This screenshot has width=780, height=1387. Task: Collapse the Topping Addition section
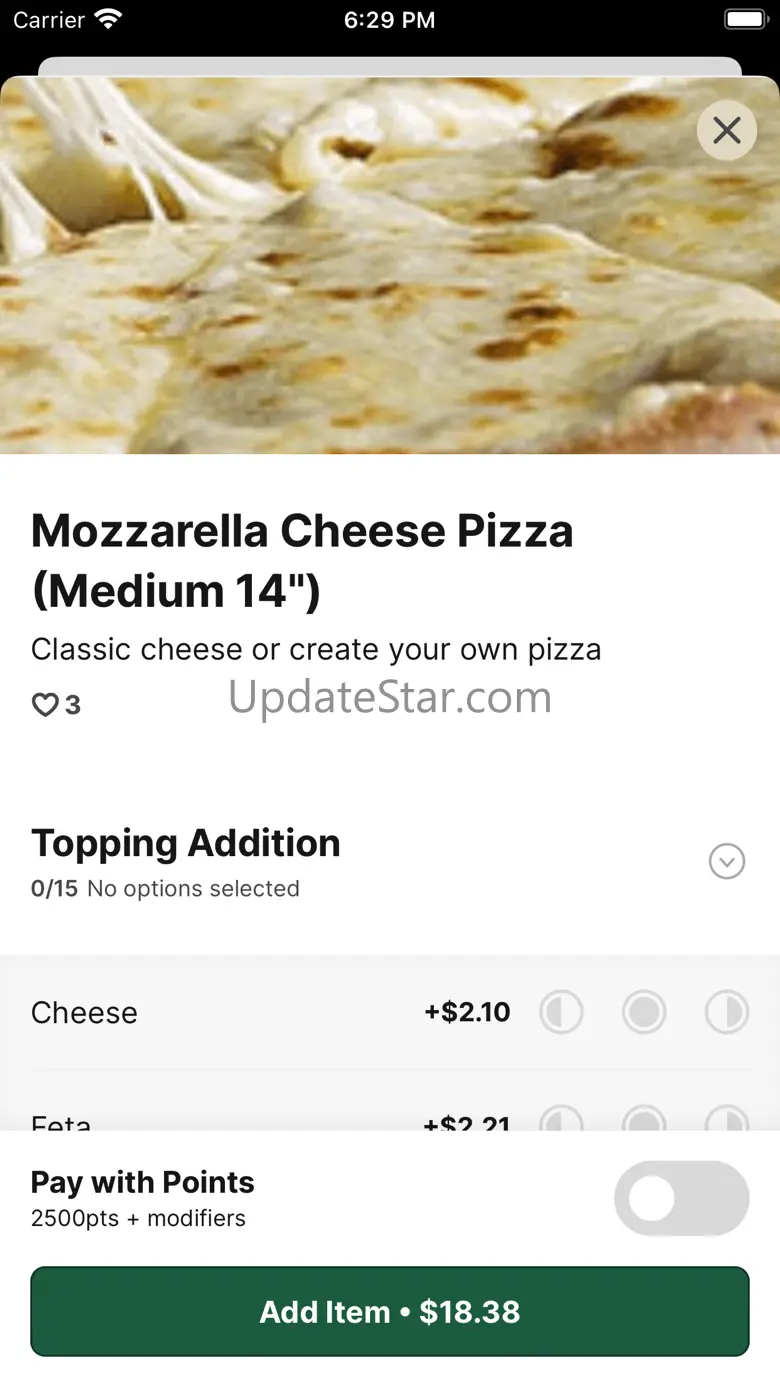pyautogui.click(x=727, y=861)
